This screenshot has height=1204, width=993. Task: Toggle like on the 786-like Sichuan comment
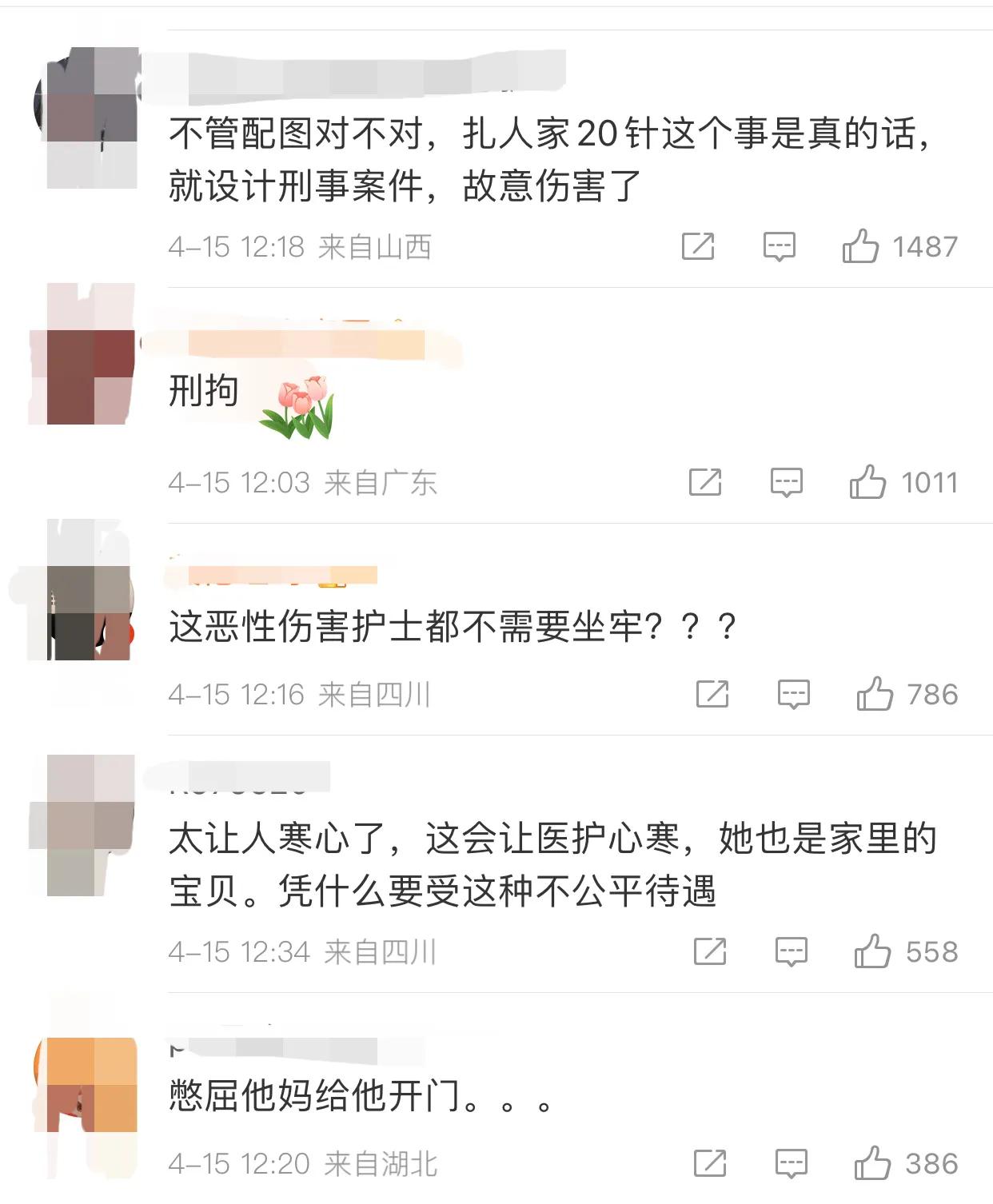879,694
